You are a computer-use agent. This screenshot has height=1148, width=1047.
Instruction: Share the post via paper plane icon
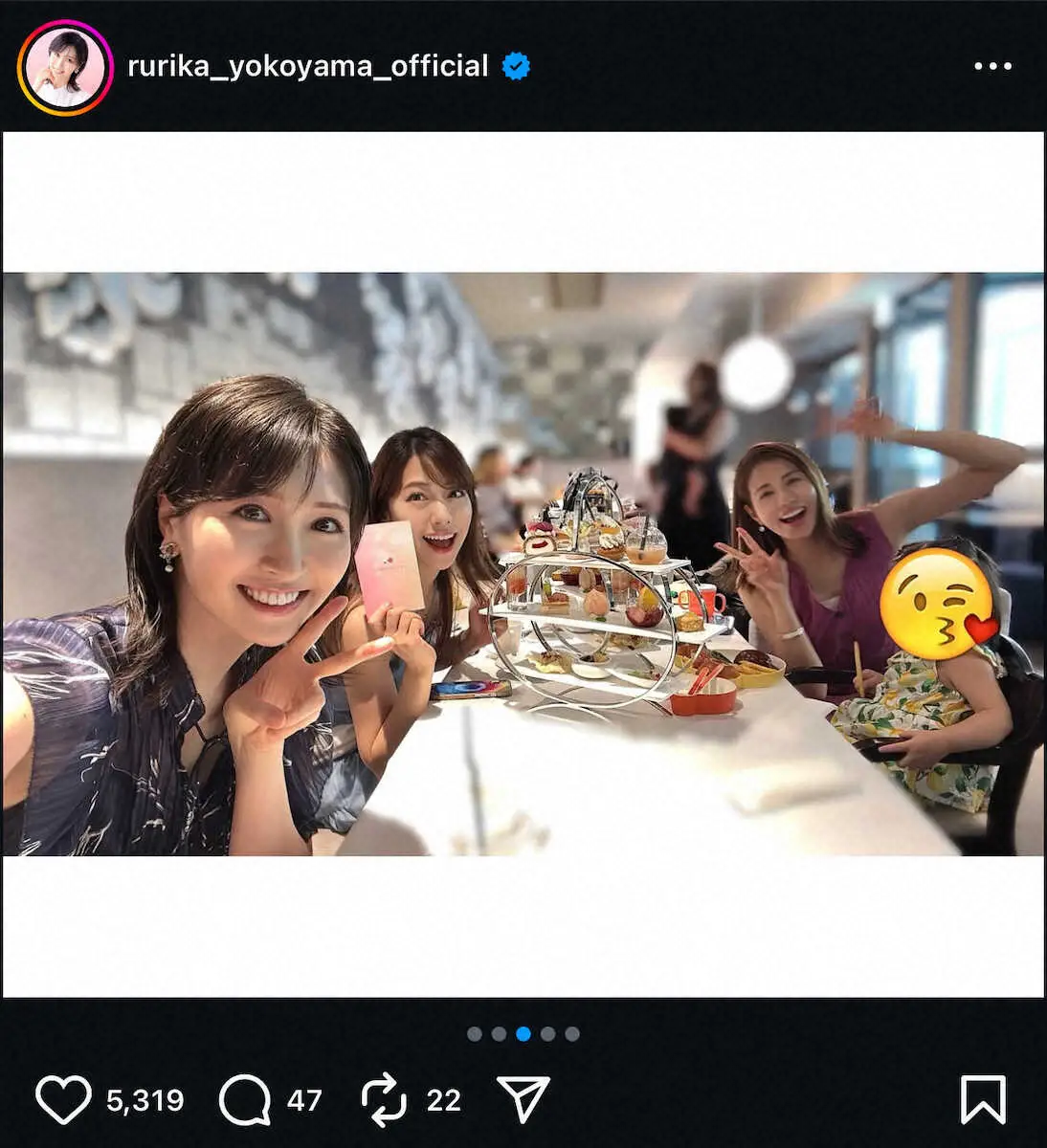coord(523,1099)
